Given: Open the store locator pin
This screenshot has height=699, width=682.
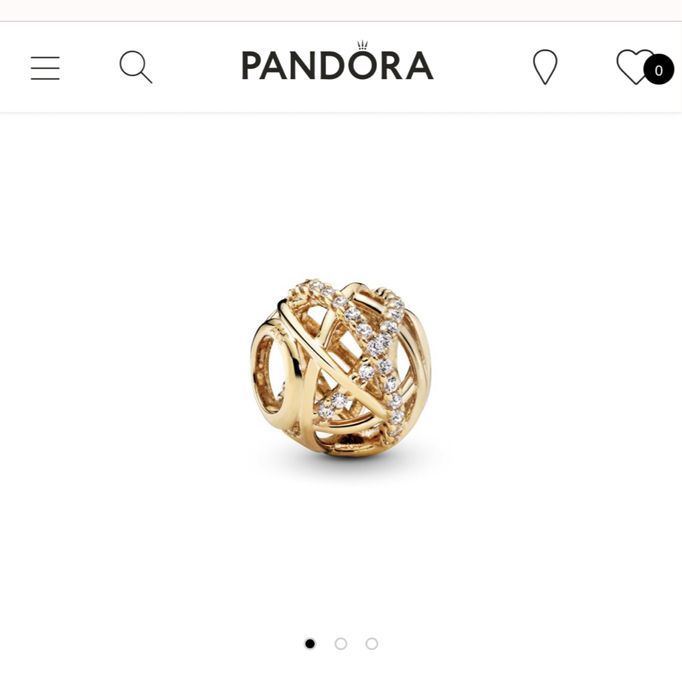Looking at the screenshot, I should (545, 67).
